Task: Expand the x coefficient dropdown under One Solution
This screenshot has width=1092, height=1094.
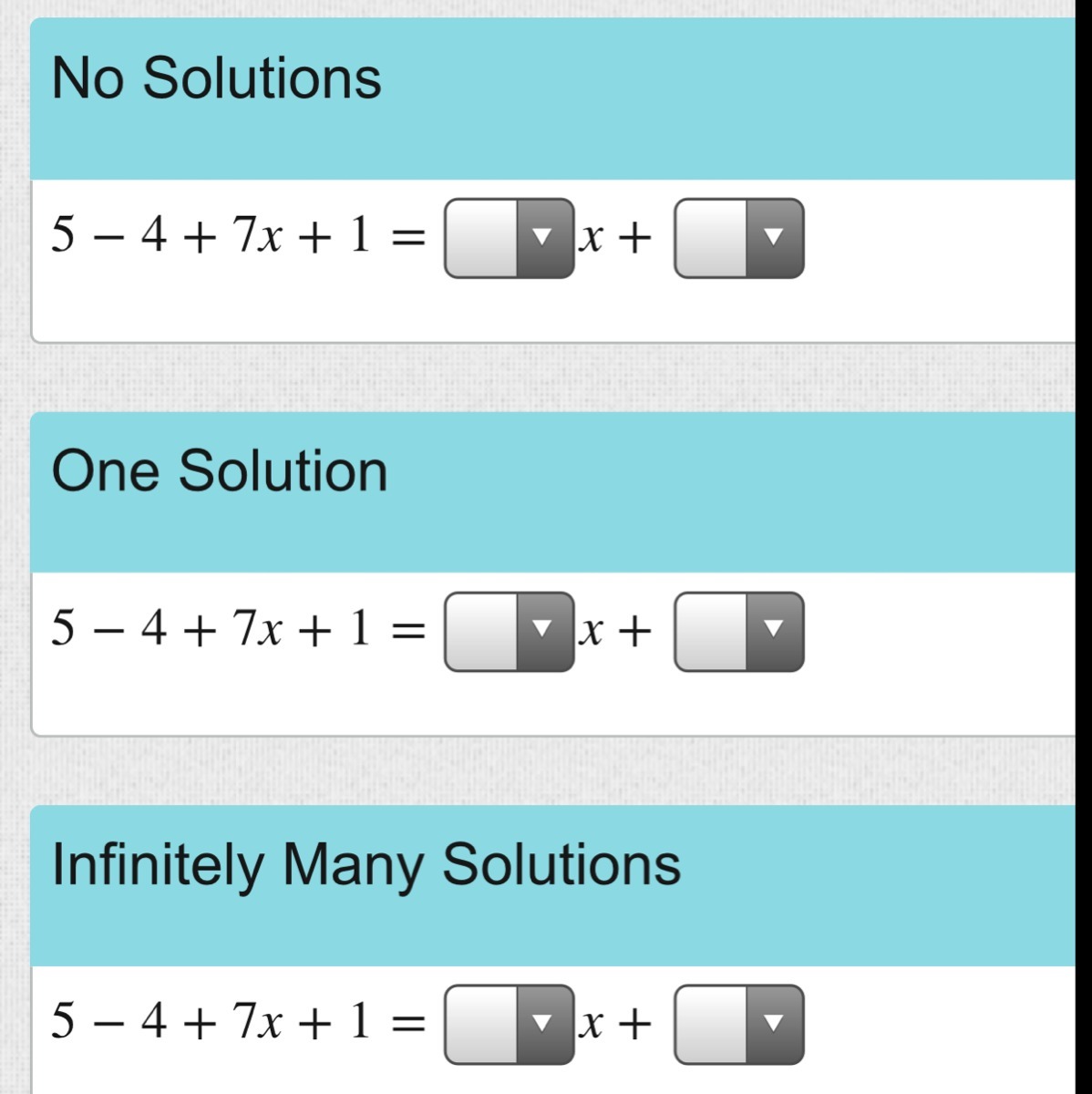Action: click(510, 631)
